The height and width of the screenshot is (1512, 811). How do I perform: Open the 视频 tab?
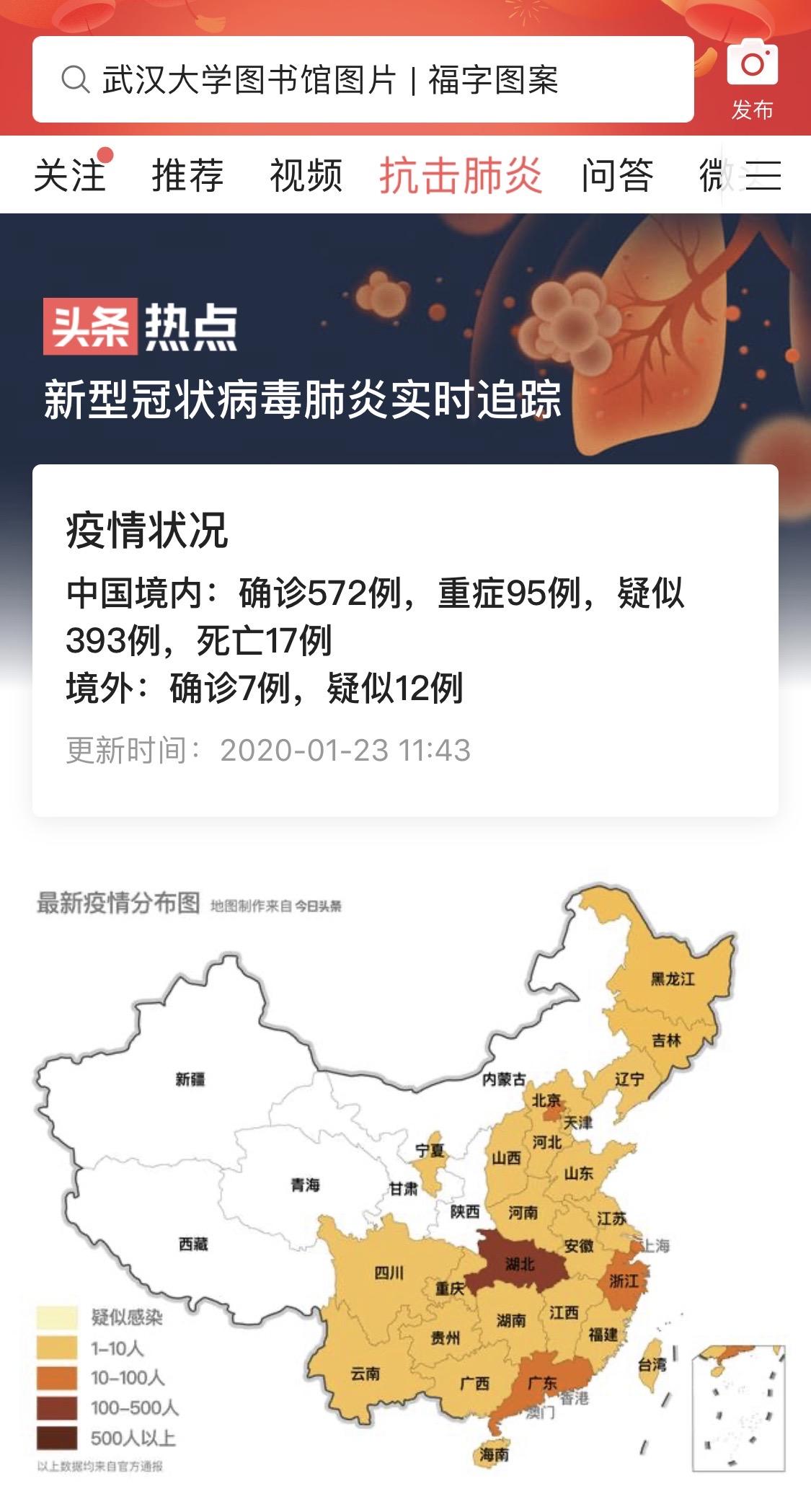pyautogui.click(x=306, y=175)
